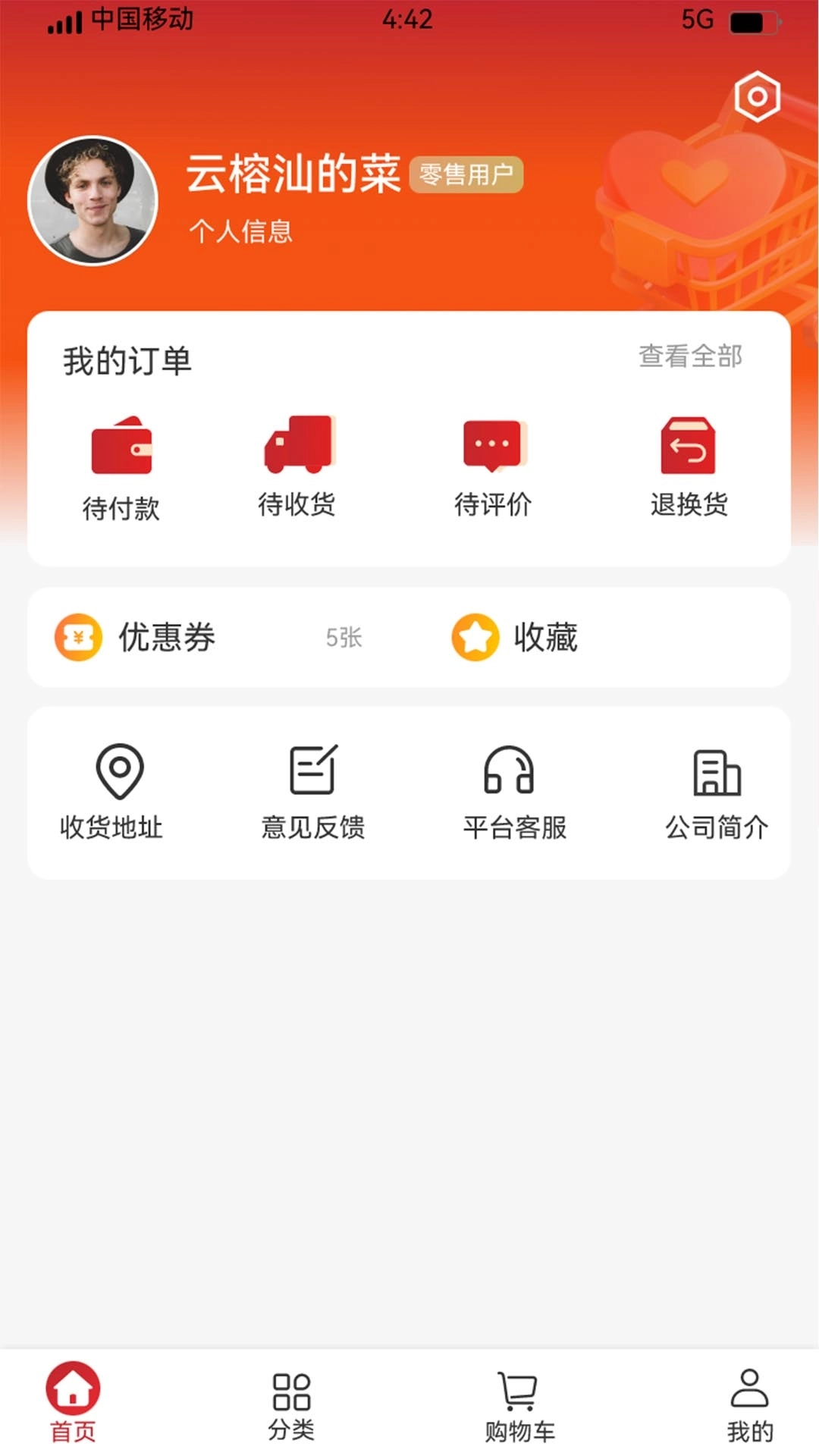Open the settings gear at top right
This screenshot has height=1456, width=819.
coord(756,97)
